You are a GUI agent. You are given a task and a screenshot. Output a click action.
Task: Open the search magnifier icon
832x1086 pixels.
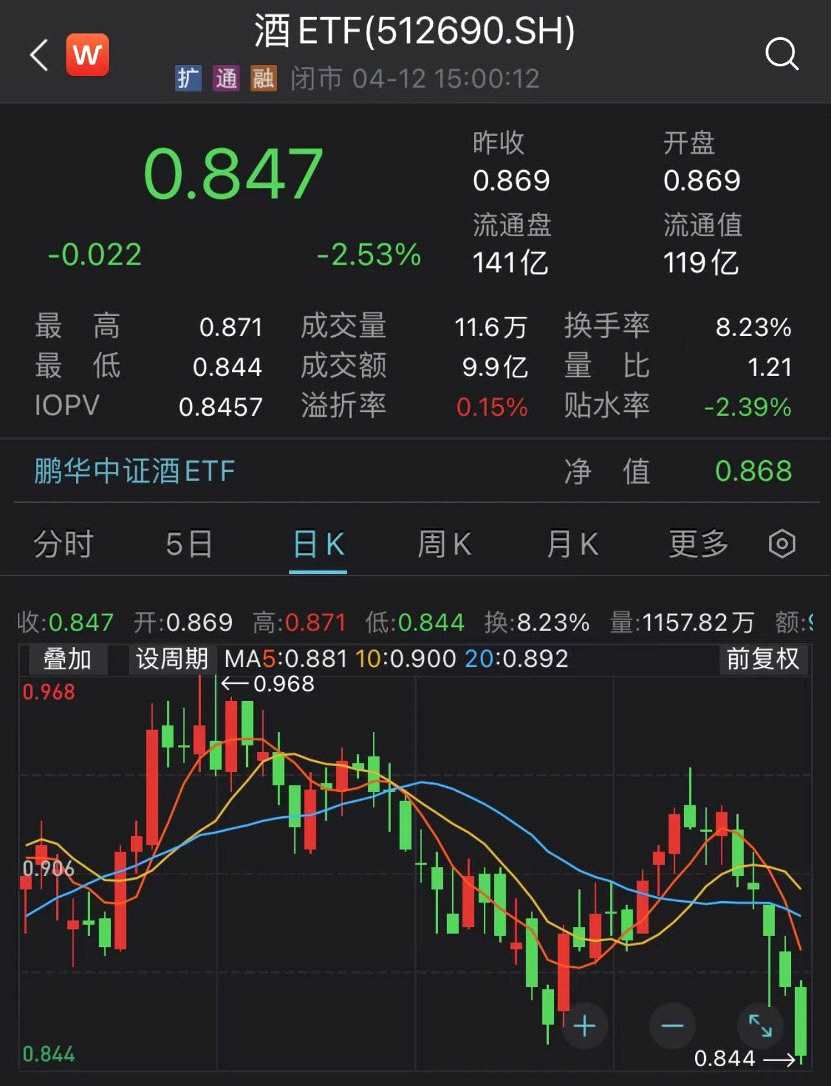click(x=783, y=55)
